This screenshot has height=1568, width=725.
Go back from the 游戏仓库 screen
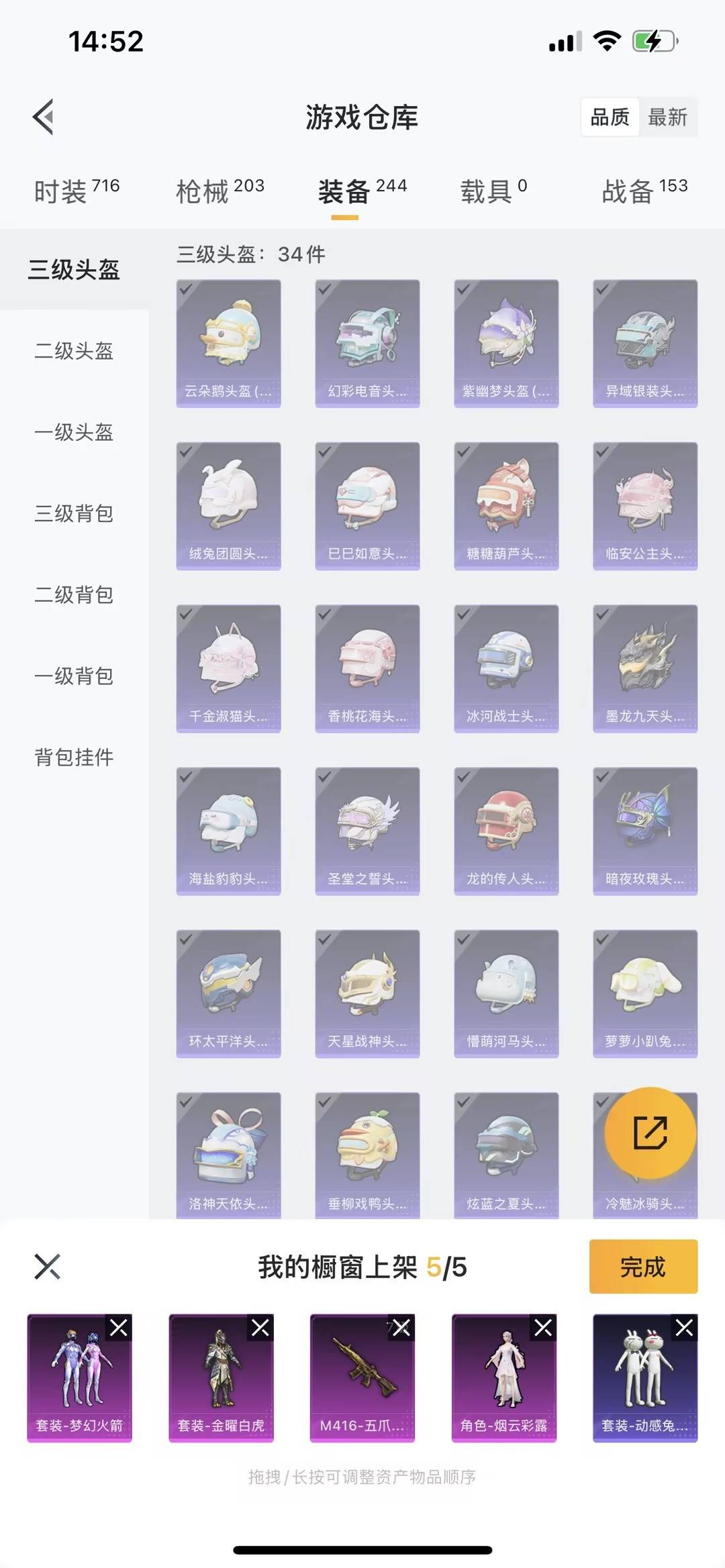click(44, 117)
